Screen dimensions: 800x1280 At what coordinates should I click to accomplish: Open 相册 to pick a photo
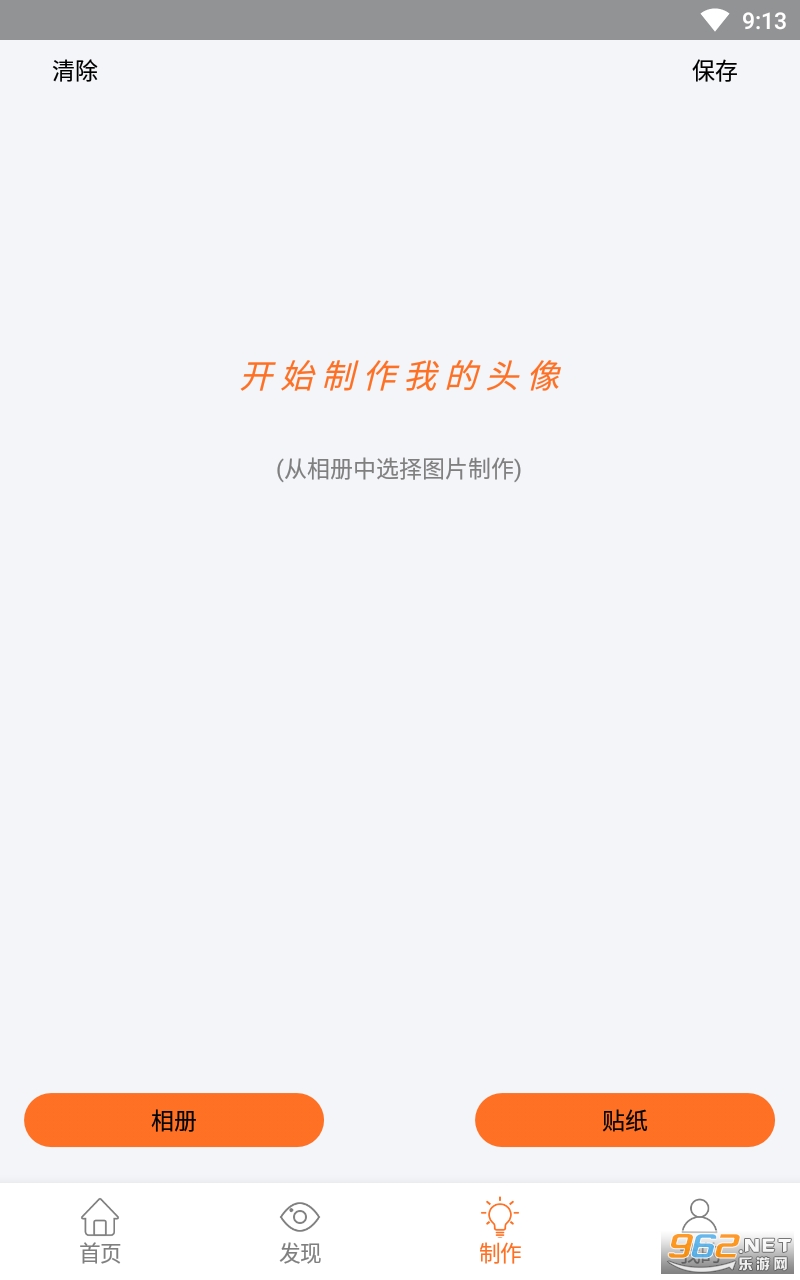coord(174,1120)
